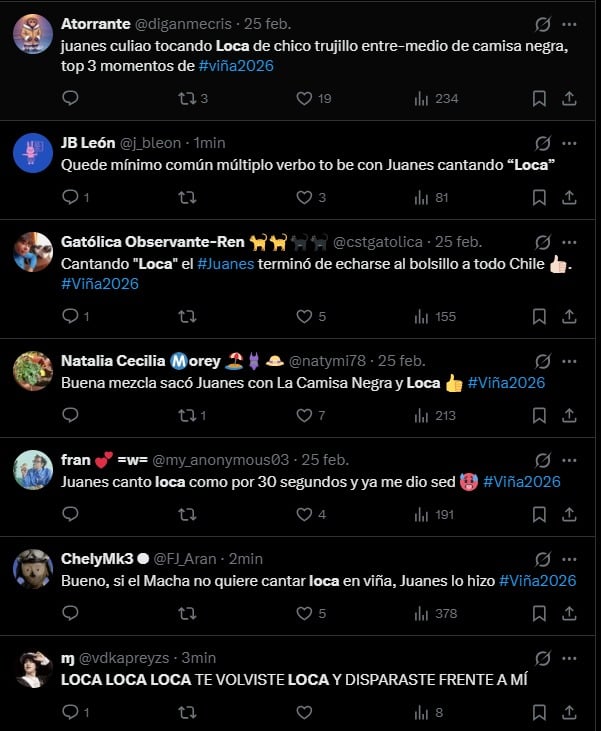
Task: Like Gatólica Observante-Ren's tweet
Action: 305,316
